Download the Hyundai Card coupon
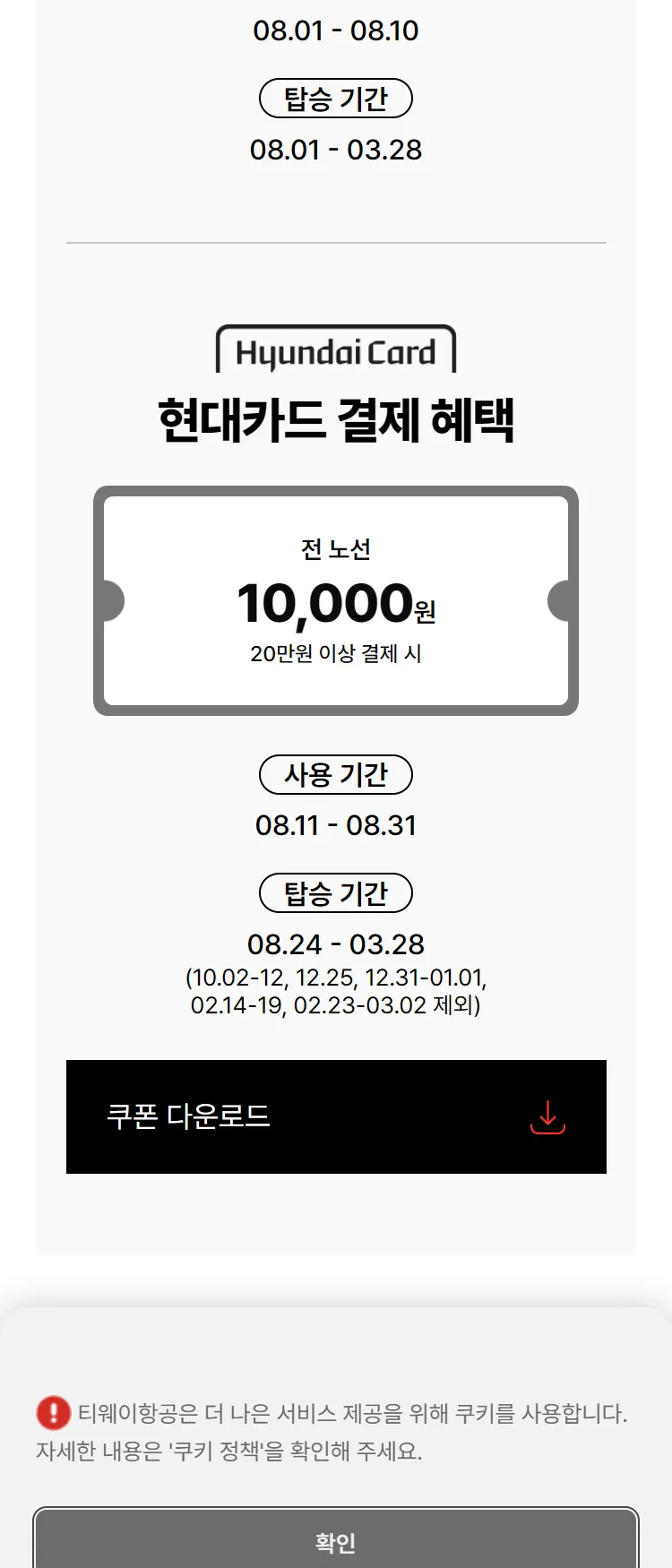 click(336, 1116)
